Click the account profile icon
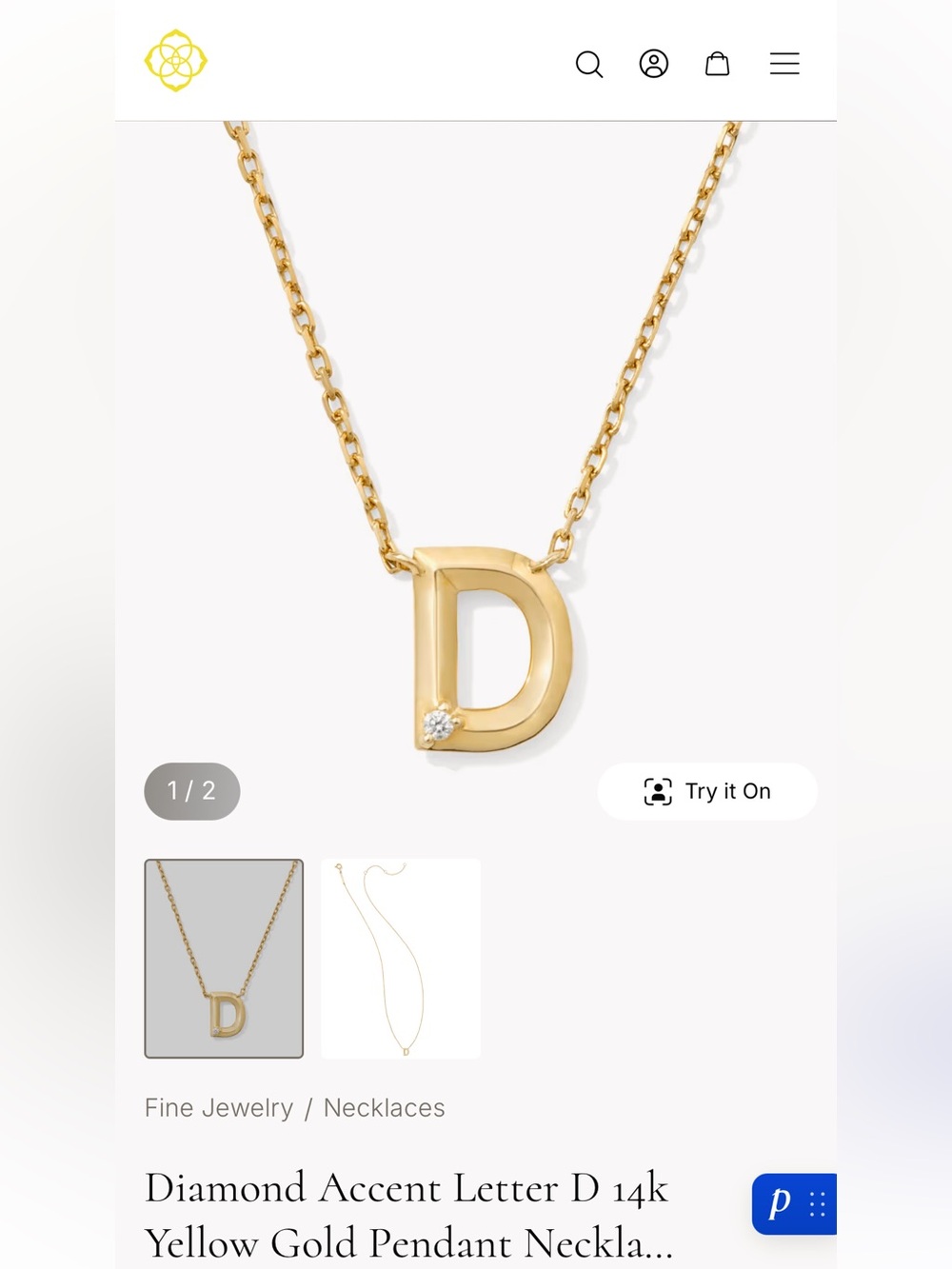Screen dimensions: 952x1269 point(654,64)
